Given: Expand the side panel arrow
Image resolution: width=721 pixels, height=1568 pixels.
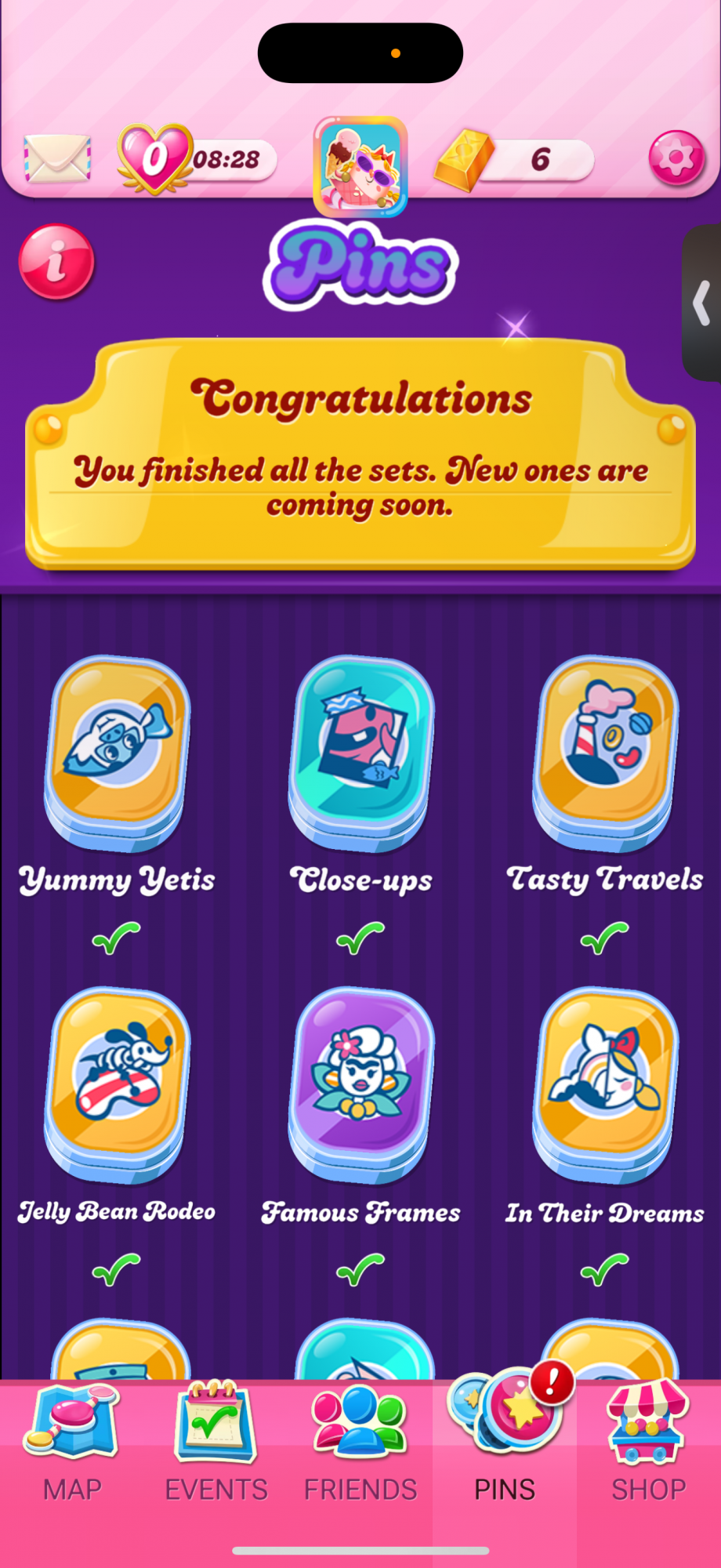Looking at the screenshot, I should (x=702, y=303).
